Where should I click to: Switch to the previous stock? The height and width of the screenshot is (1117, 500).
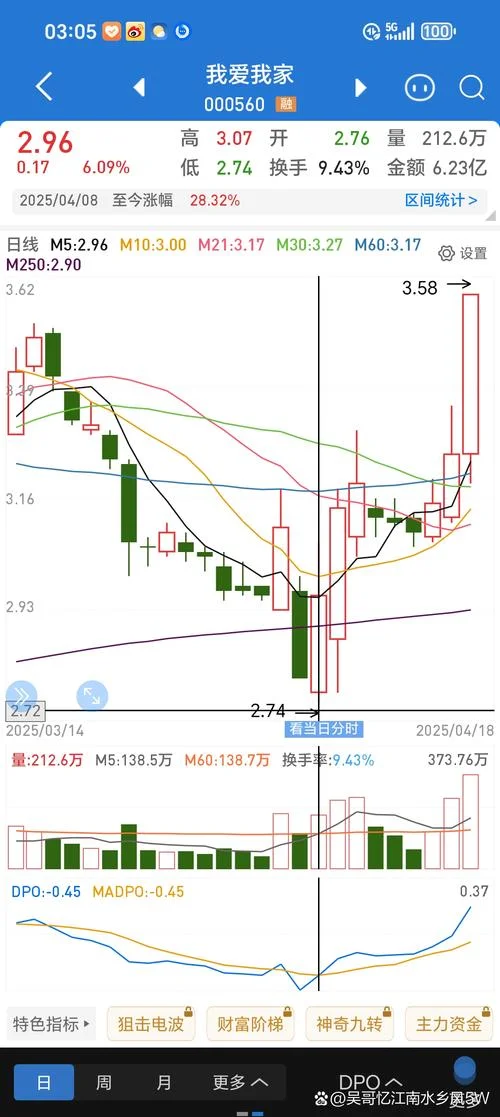point(139,88)
